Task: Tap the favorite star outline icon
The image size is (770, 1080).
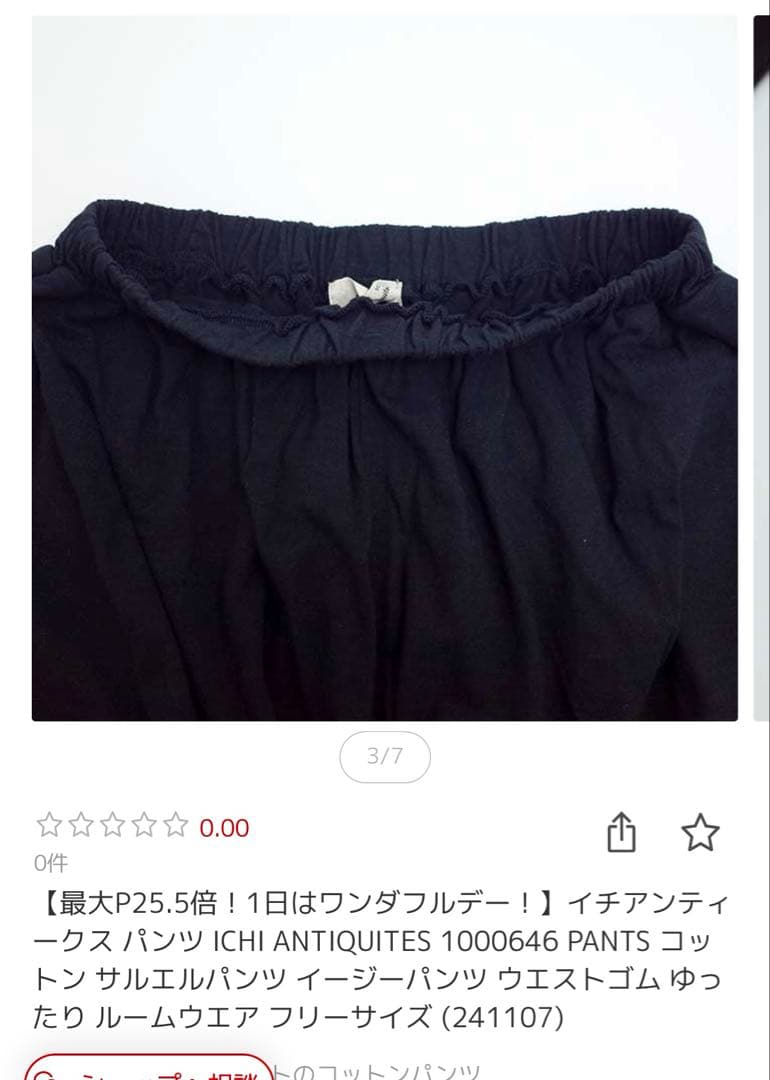Action: tap(700, 830)
